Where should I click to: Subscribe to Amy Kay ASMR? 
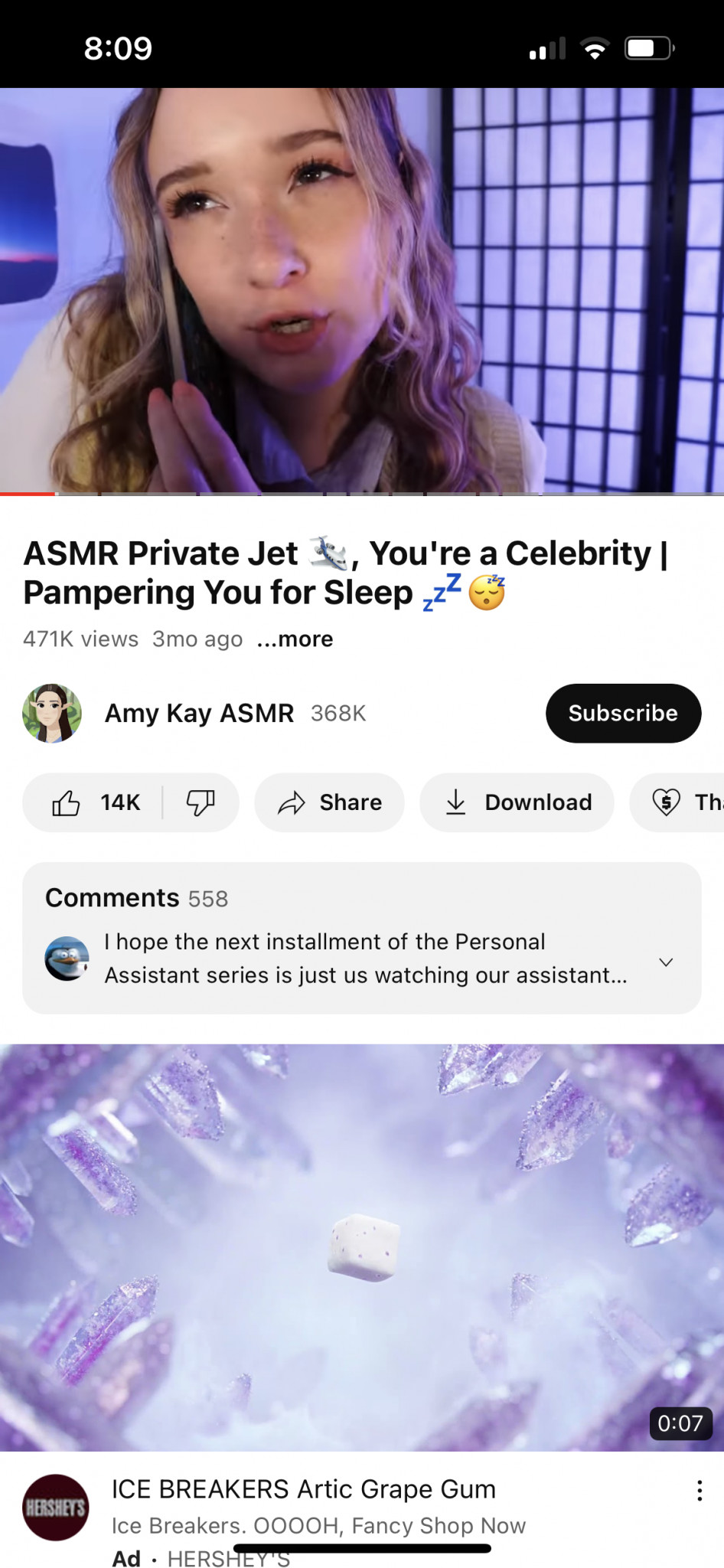(x=622, y=714)
